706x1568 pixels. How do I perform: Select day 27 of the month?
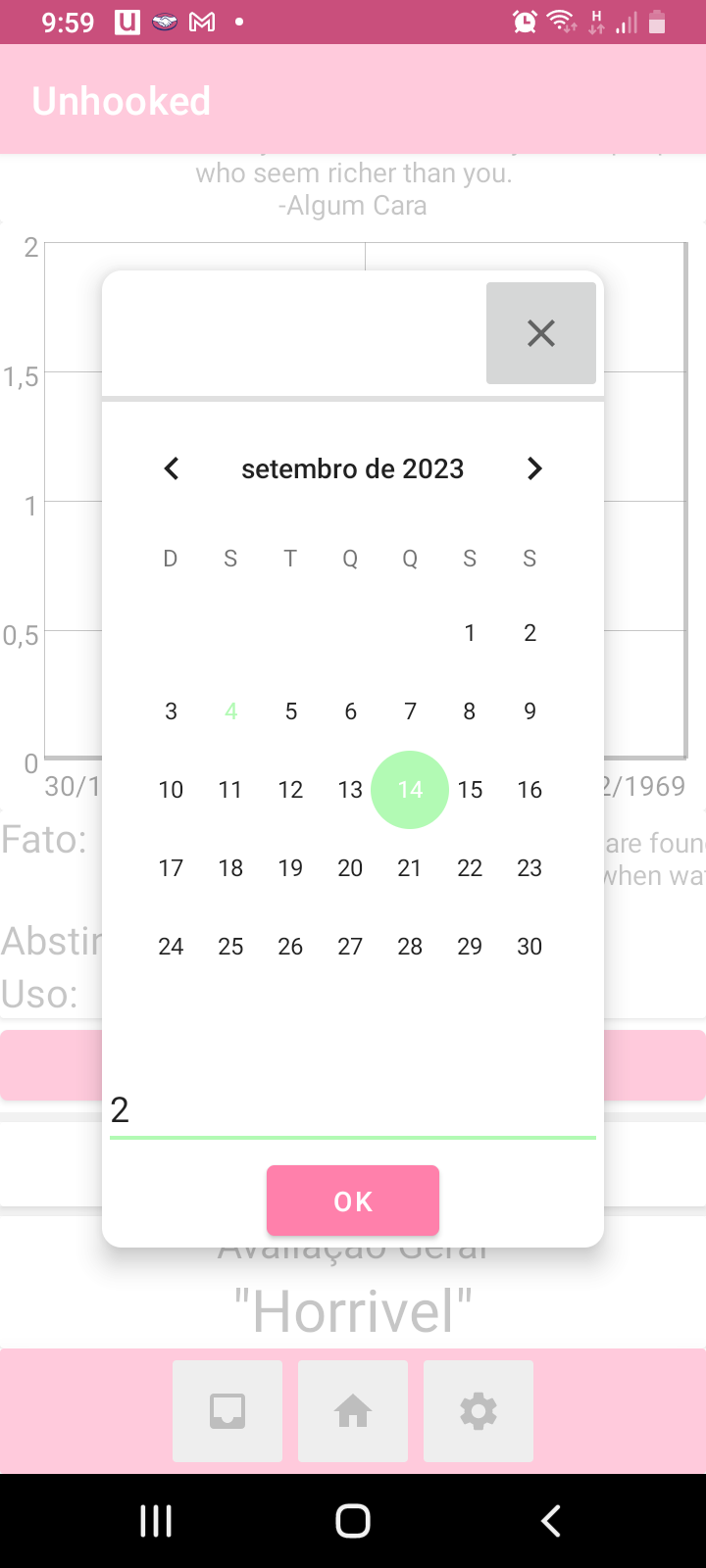click(350, 947)
